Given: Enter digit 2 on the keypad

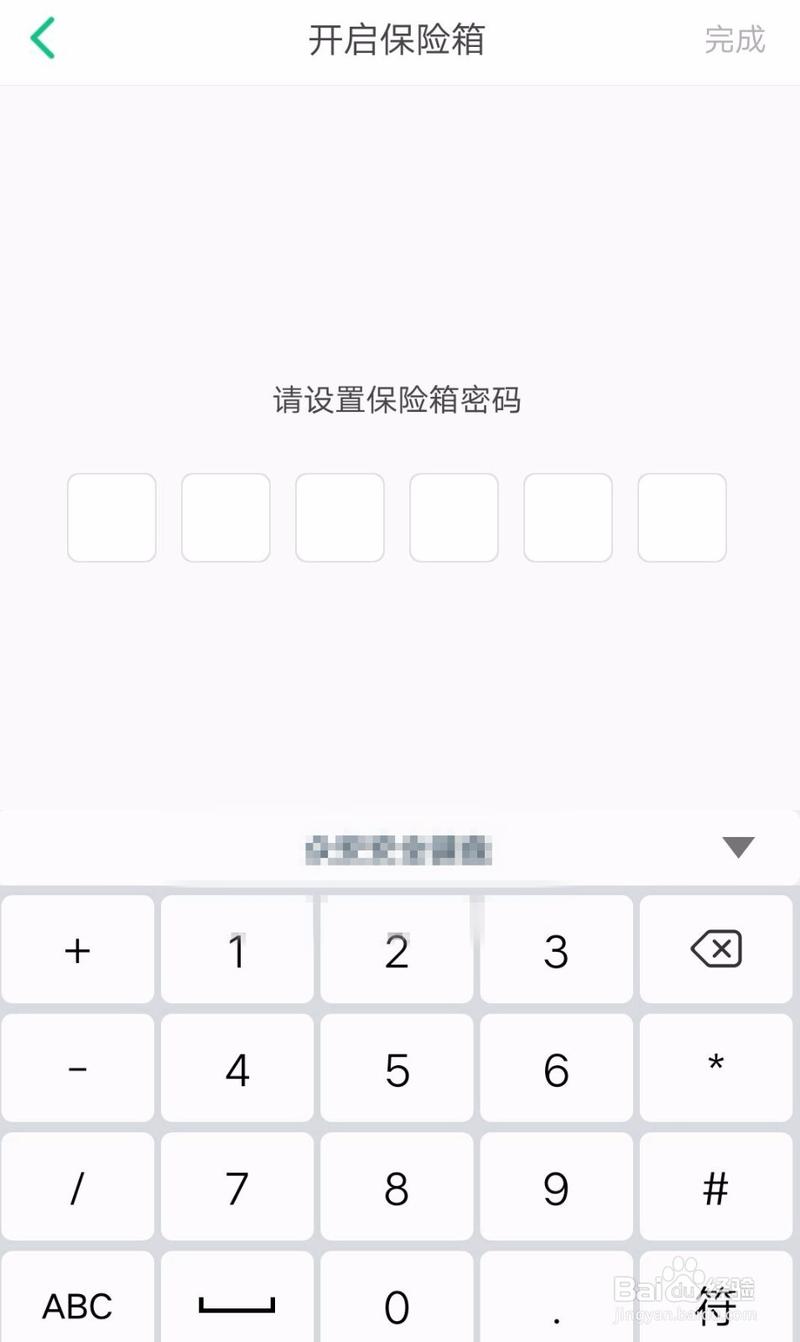Looking at the screenshot, I should (397, 950).
